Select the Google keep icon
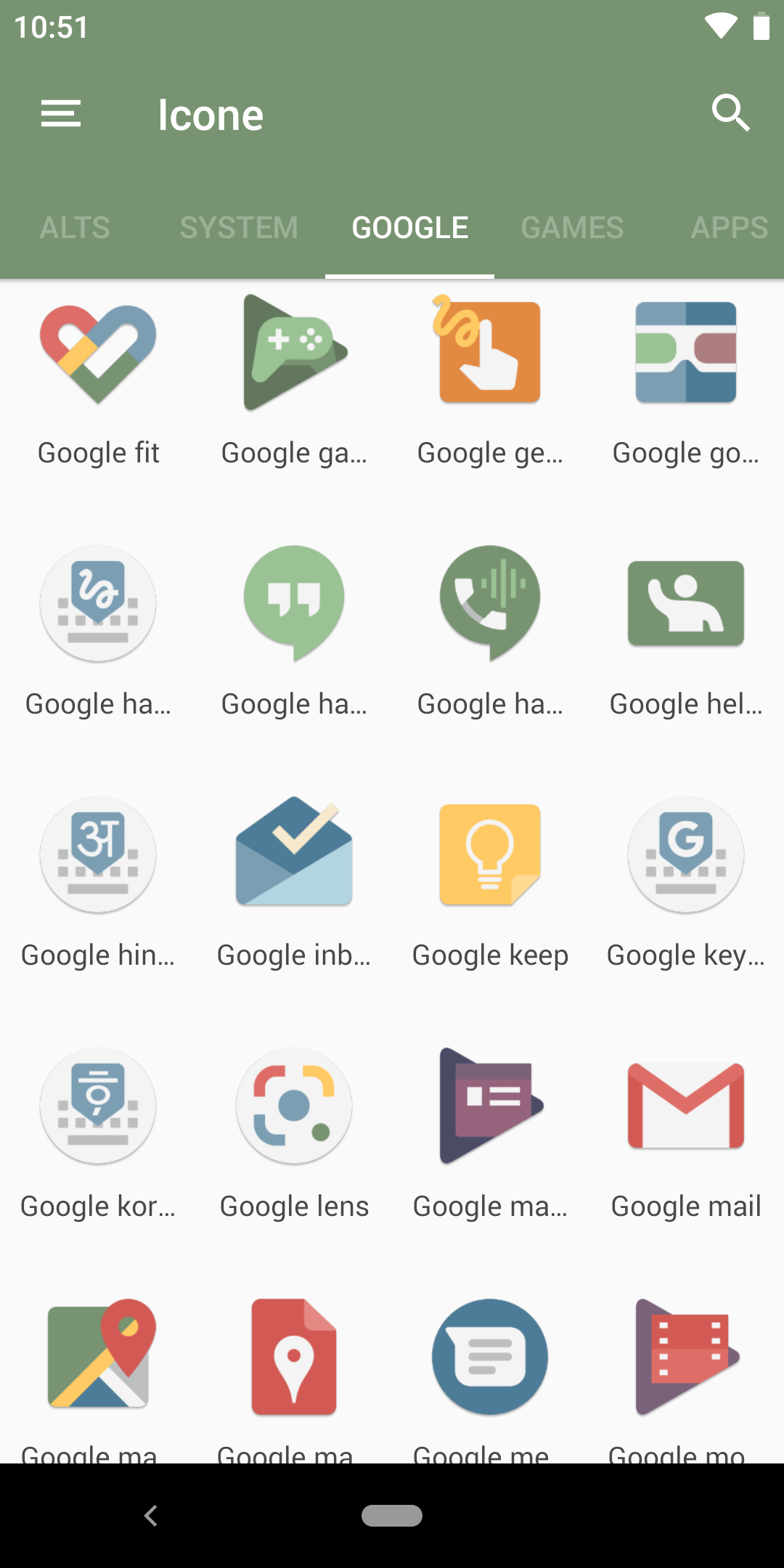Image resolution: width=784 pixels, height=1568 pixels. 490,854
